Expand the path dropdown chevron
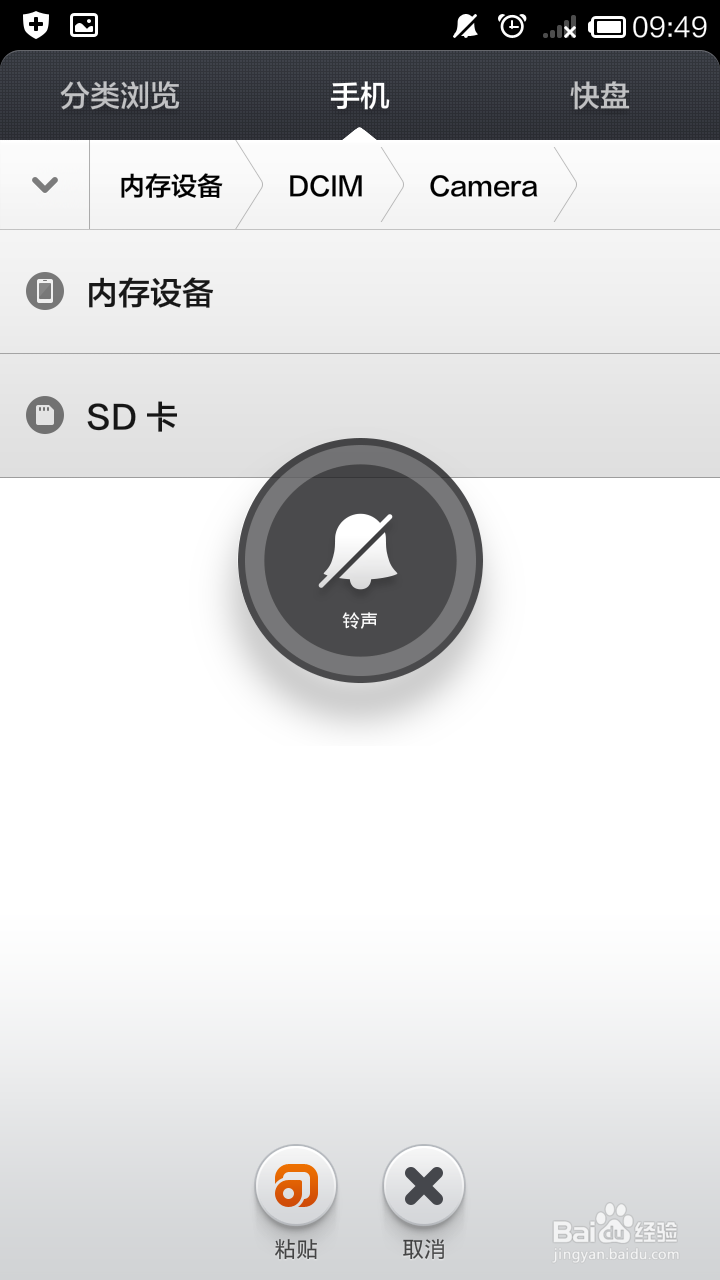The image size is (720, 1280). tap(45, 185)
